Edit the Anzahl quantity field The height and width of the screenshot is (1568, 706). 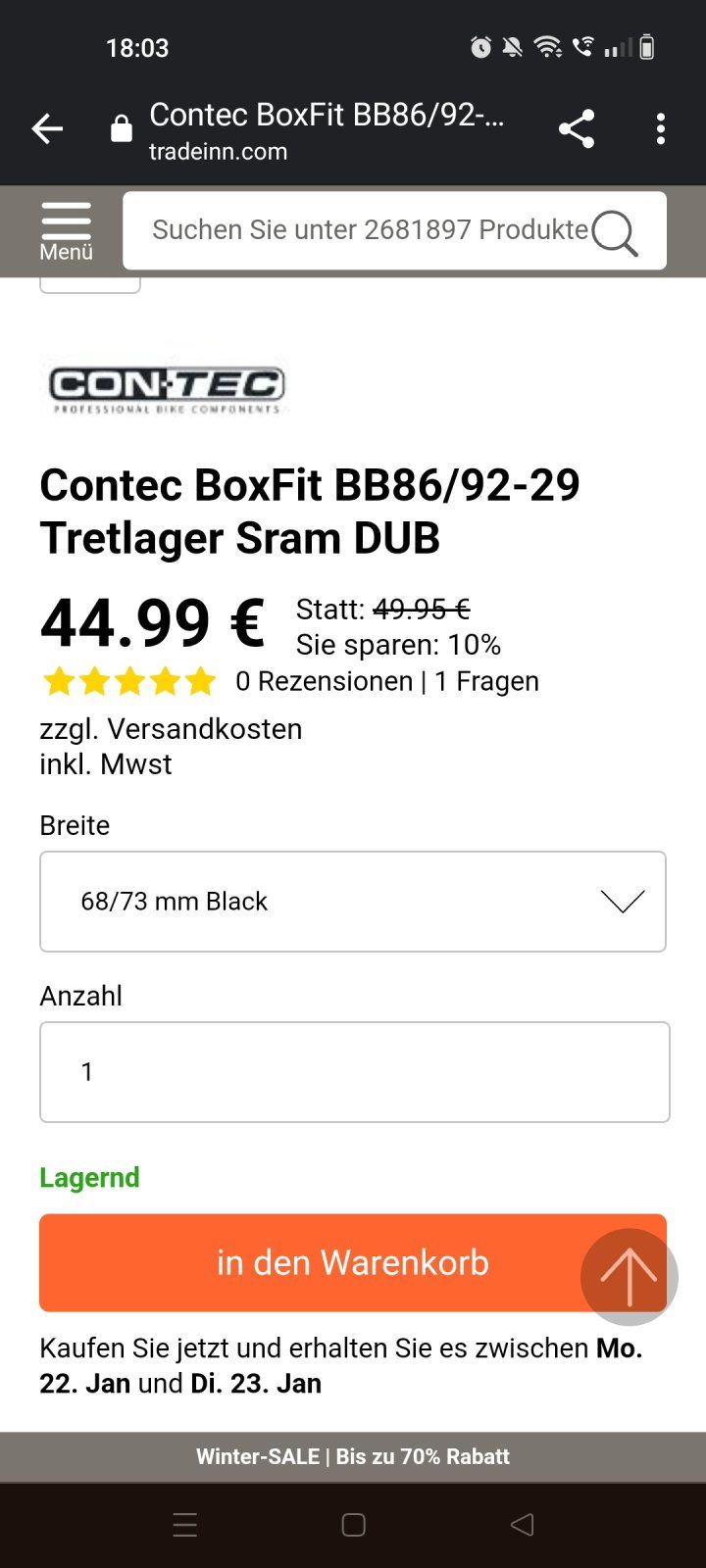coord(354,1072)
